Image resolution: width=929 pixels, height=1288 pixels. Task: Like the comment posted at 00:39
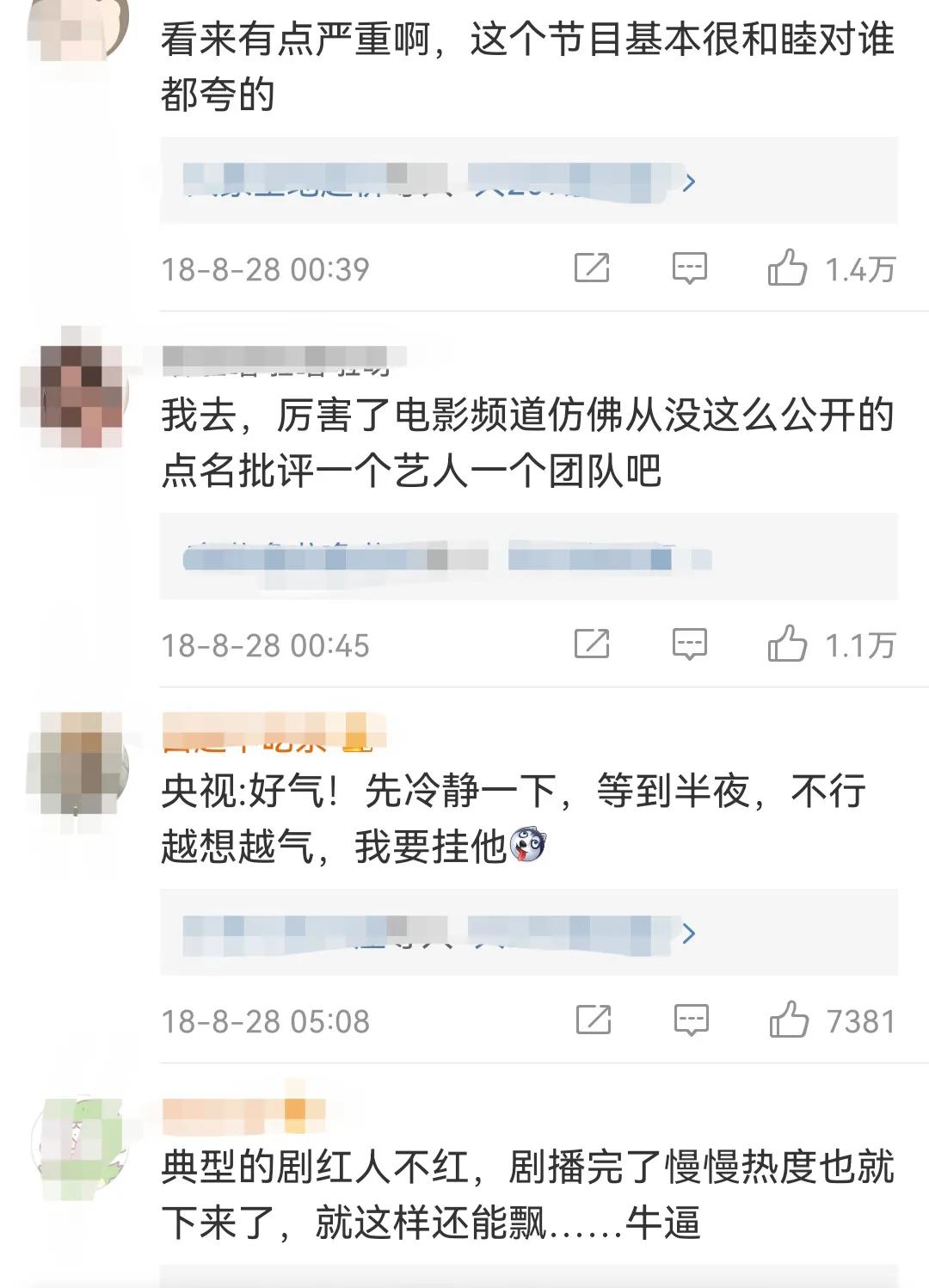tap(787, 268)
